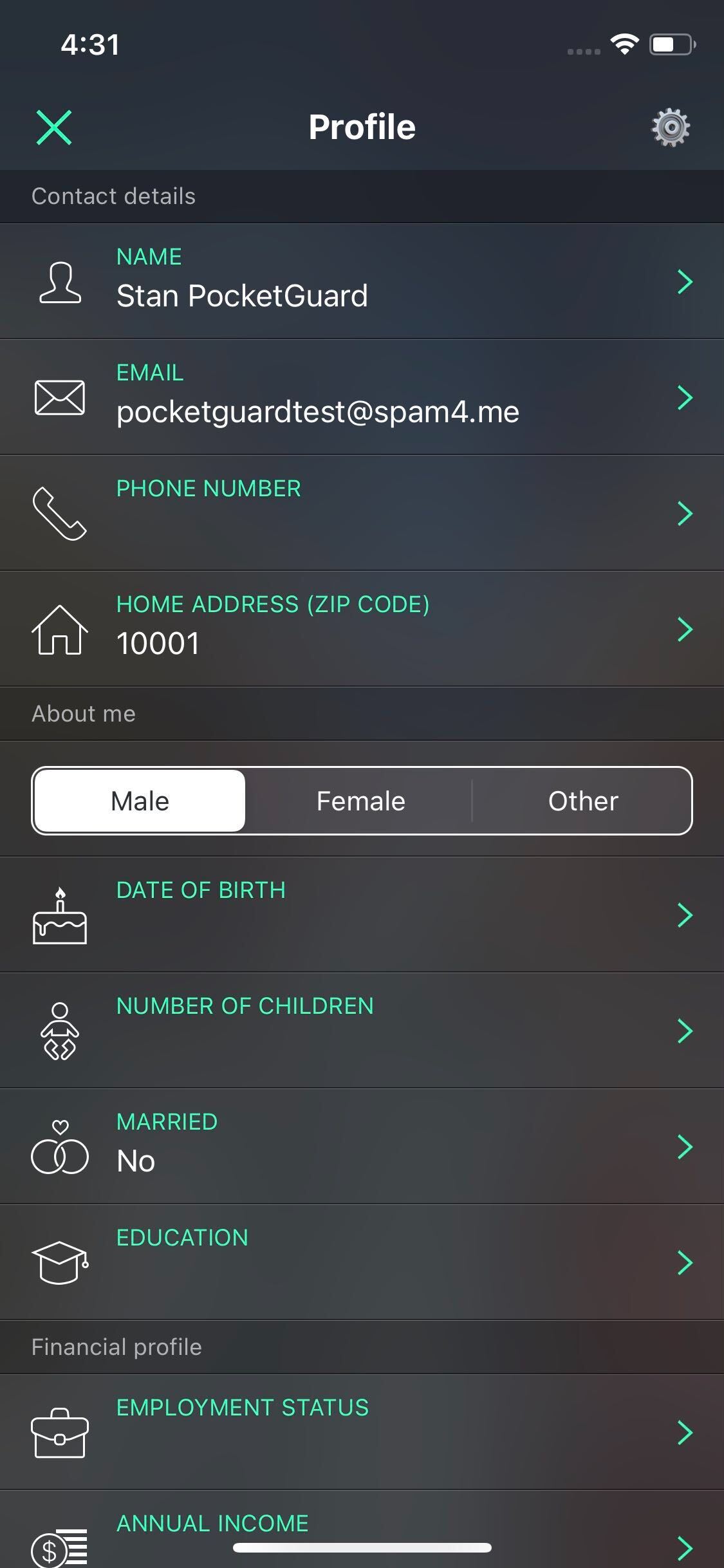Set the employment status
Image resolution: width=724 pixels, height=1568 pixels.
(x=362, y=1432)
